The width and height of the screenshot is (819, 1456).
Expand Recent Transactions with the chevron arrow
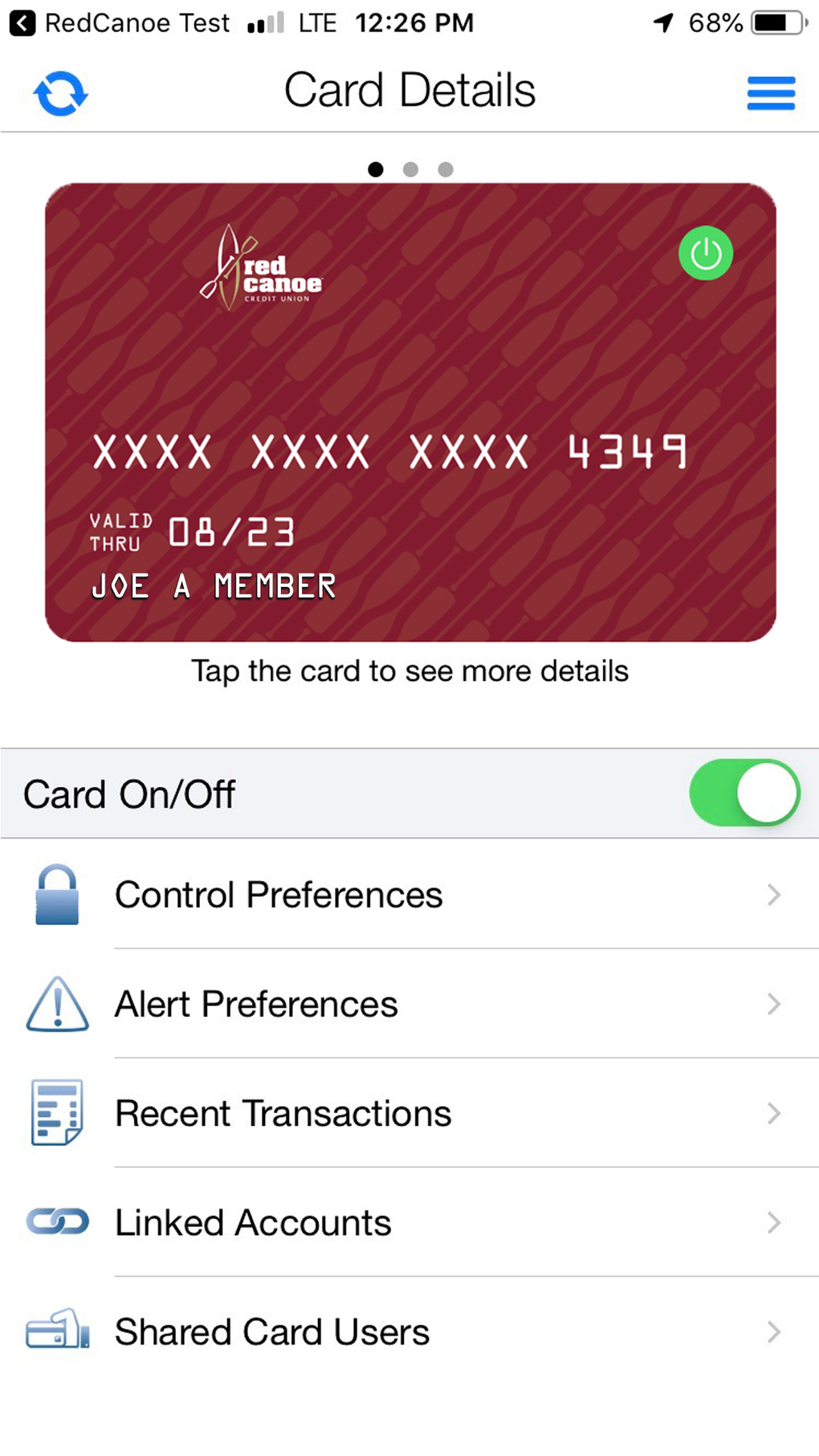point(772,1113)
